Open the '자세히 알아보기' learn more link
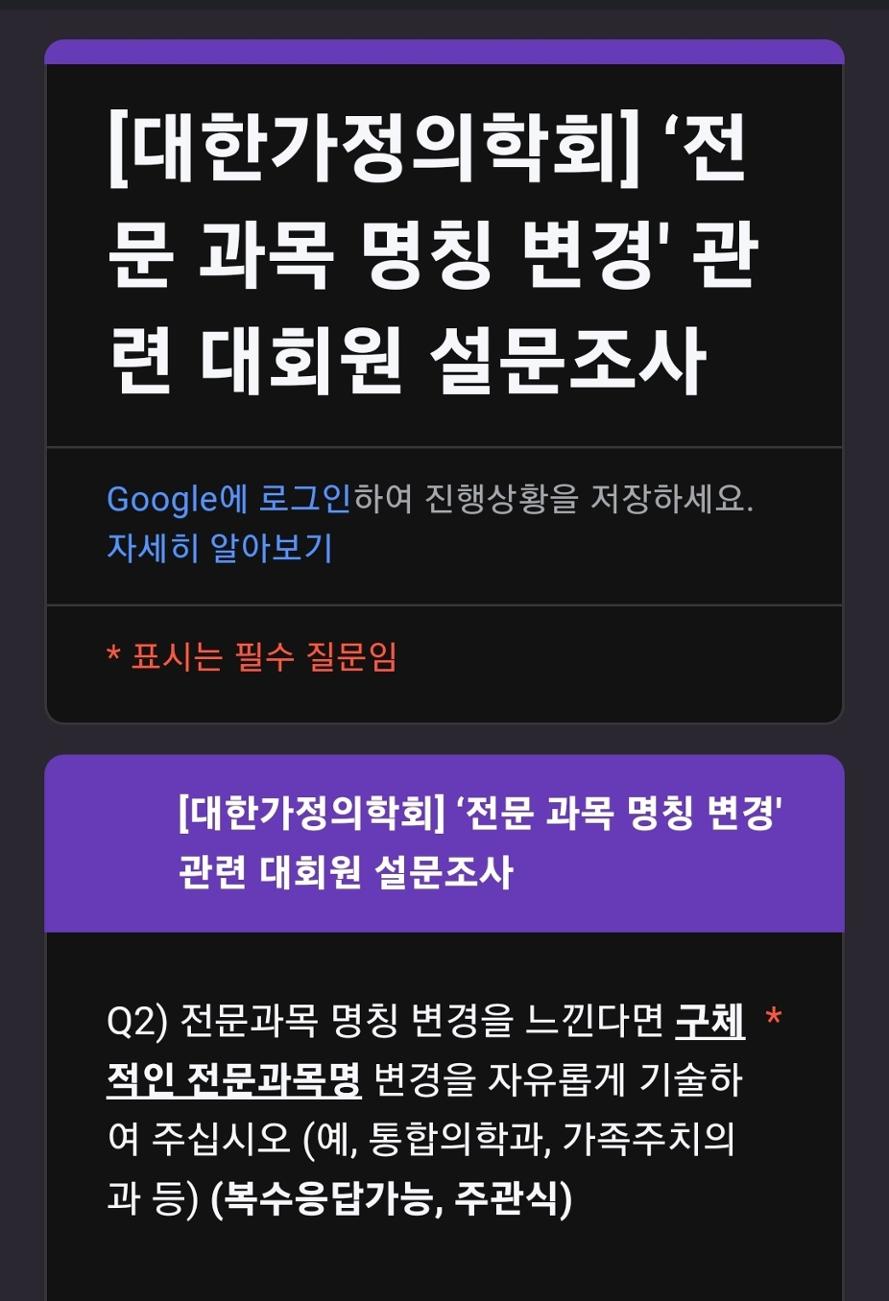 tap(219, 548)
